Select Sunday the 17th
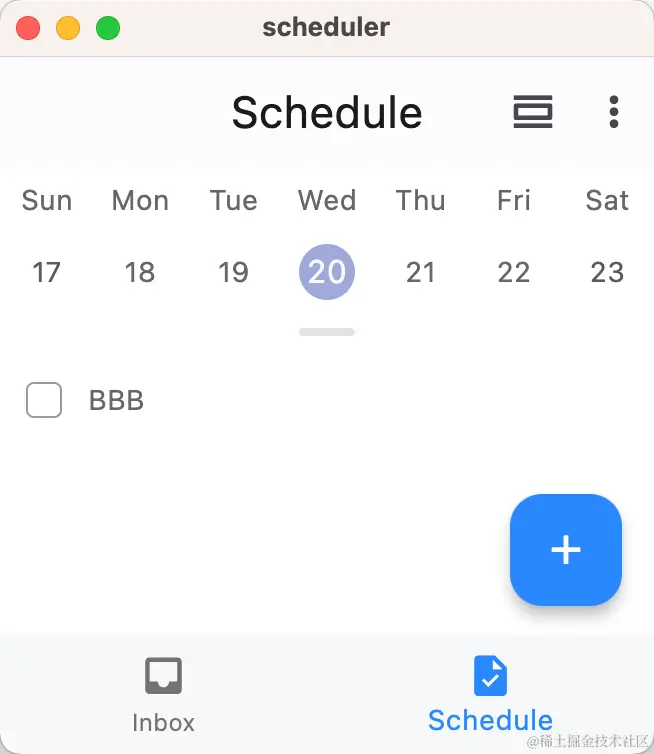 46,272
